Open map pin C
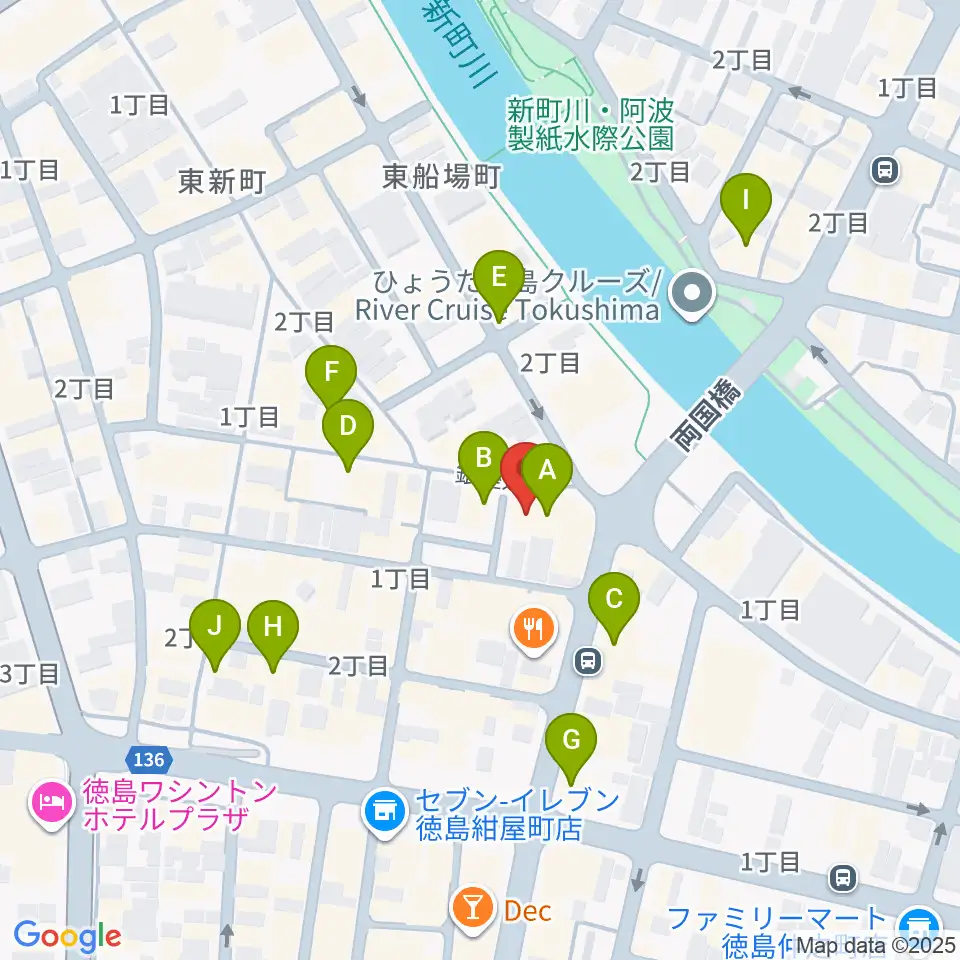The width and height of the screenshot is (960, 960). [x=614, y=600]
